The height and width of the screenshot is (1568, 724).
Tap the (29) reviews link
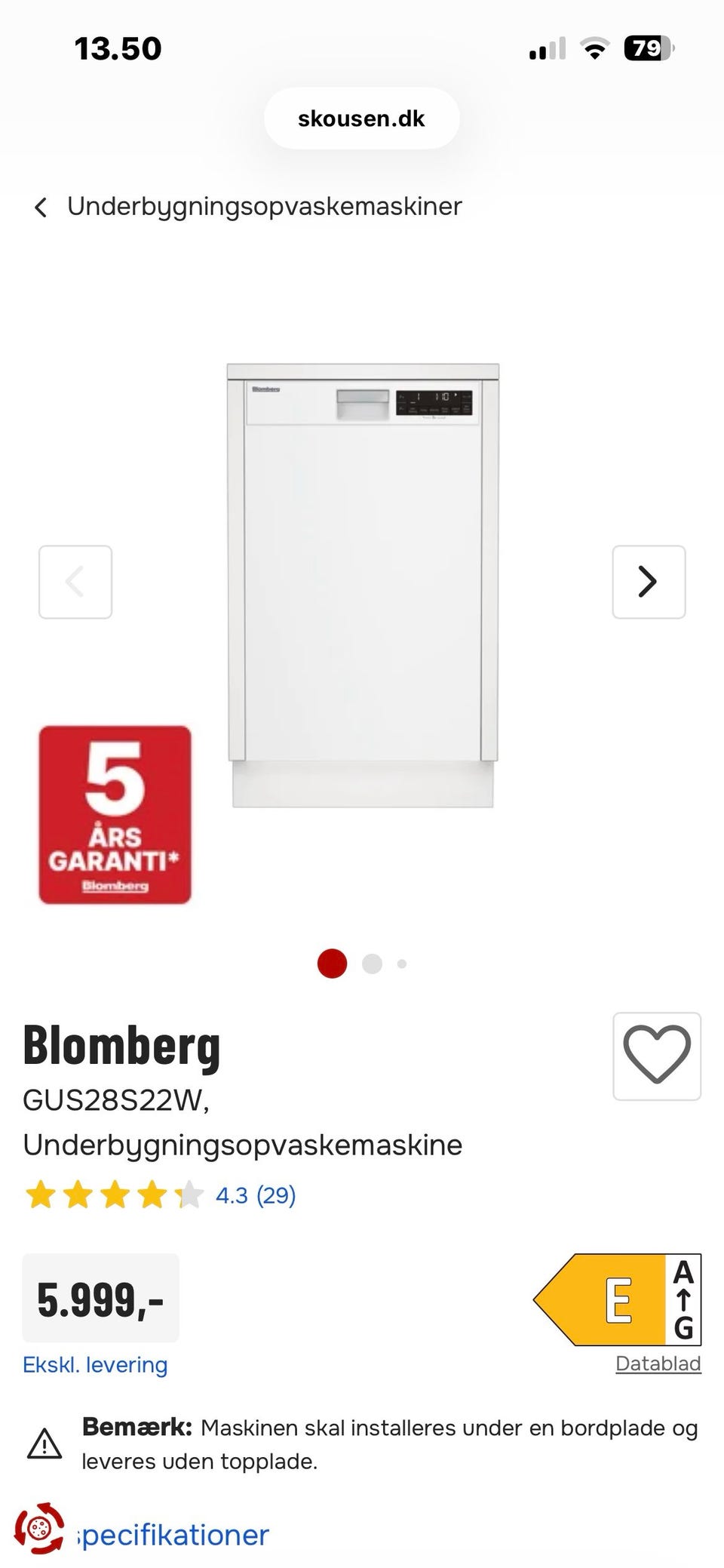pyautogui.click(x=276, y=1194)
